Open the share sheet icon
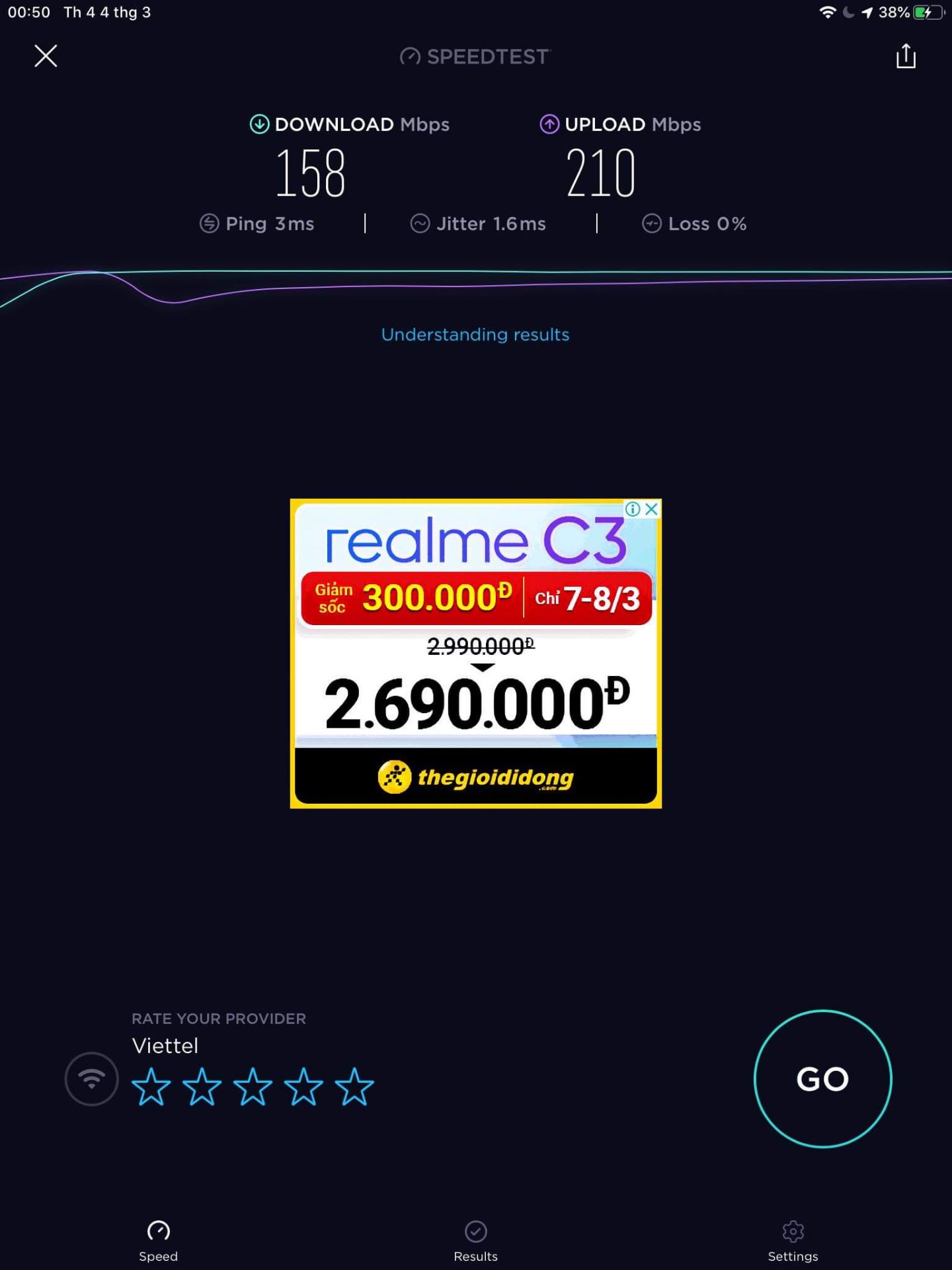Screen dimensions: 952x1270 point(906,56)
